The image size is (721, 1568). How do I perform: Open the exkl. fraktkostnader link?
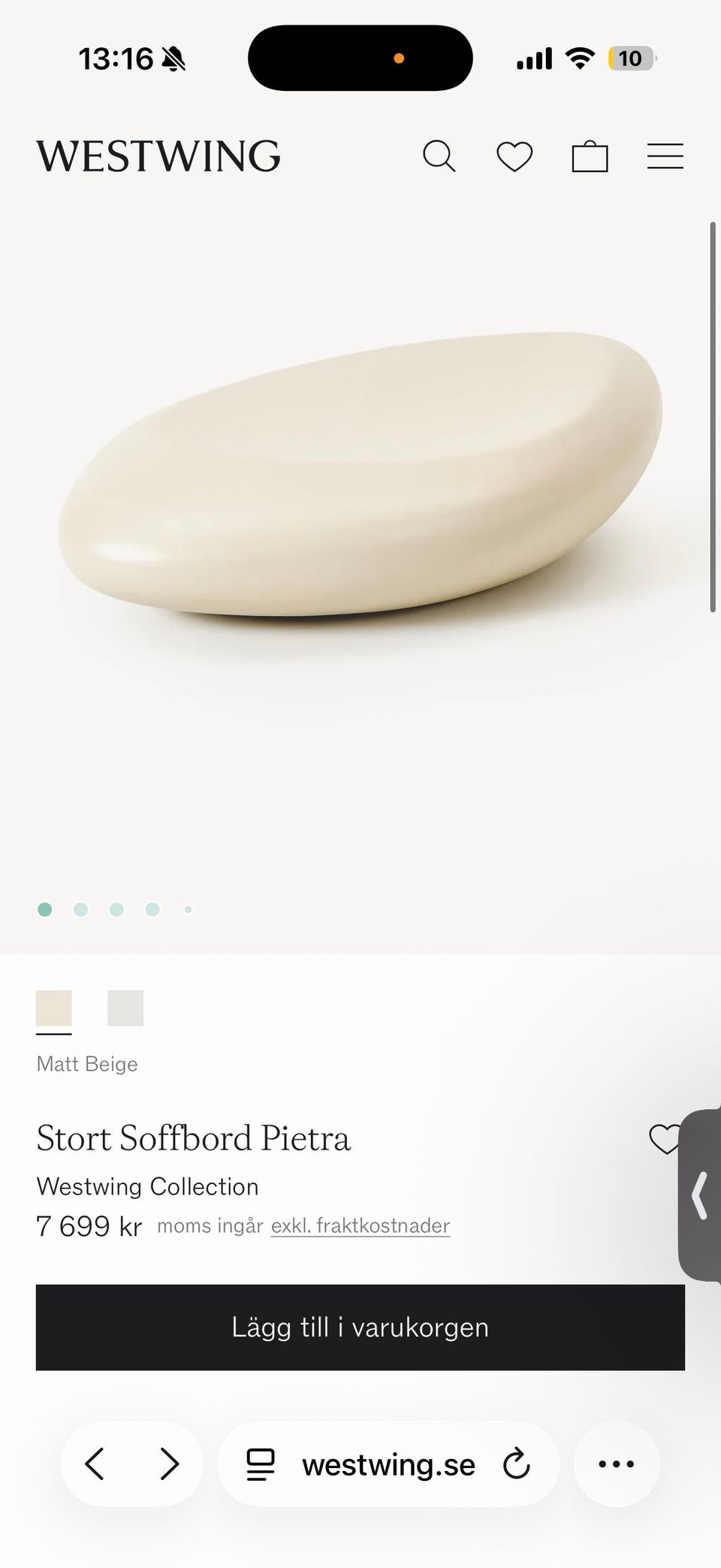360,1226
